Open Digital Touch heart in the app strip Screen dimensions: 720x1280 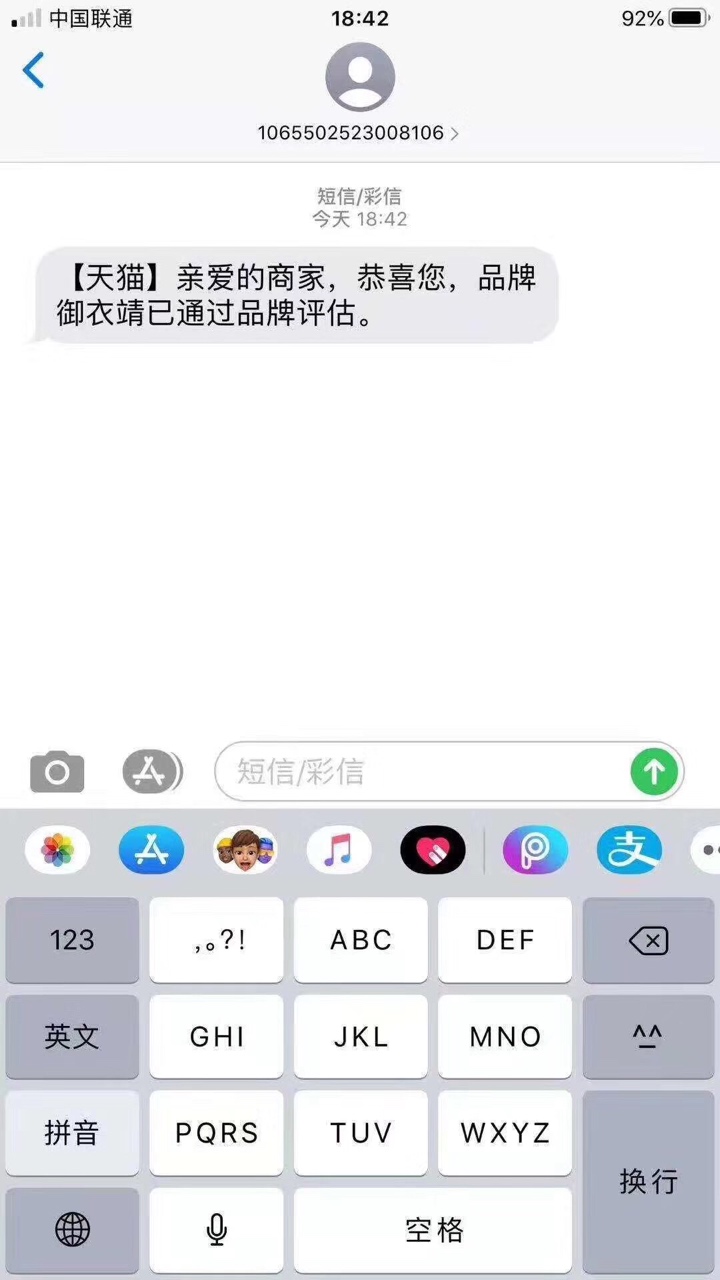(x=433, y=851)
